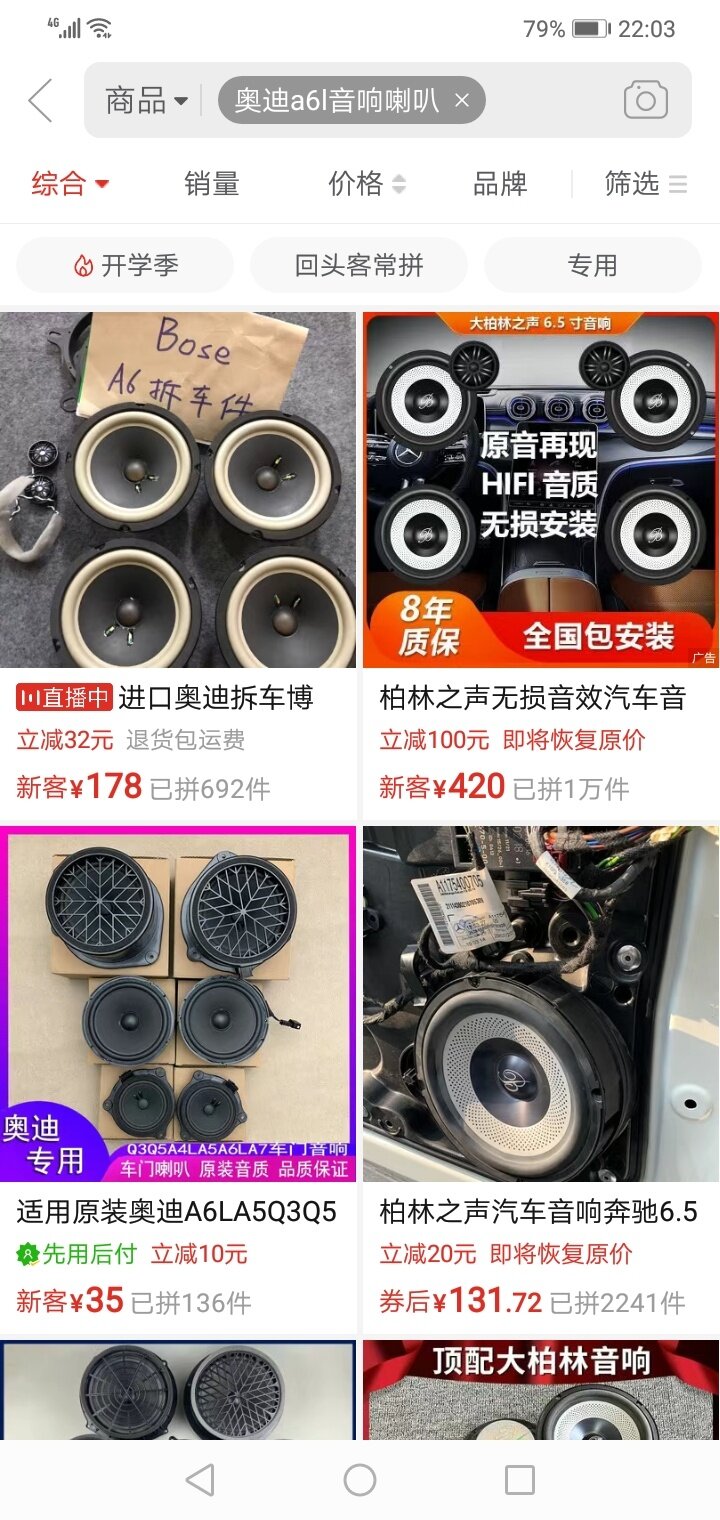Open the 柏林之声无损音效汽车音 product card
Image resolution: width=720 pixels, height=1520 pixels.
click(540, 490)
